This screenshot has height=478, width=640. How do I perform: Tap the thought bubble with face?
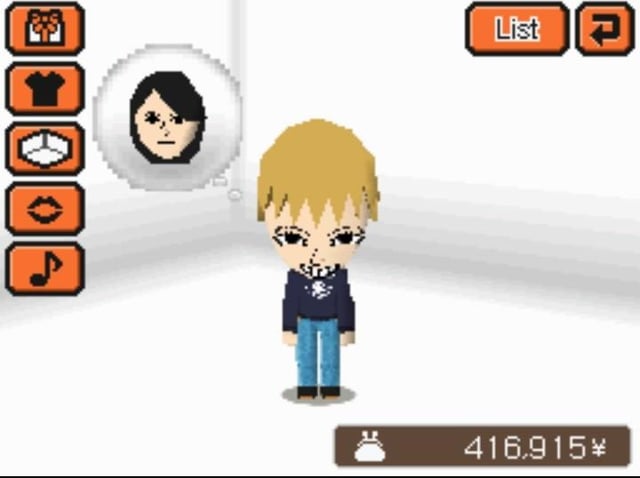click(167, 117)
